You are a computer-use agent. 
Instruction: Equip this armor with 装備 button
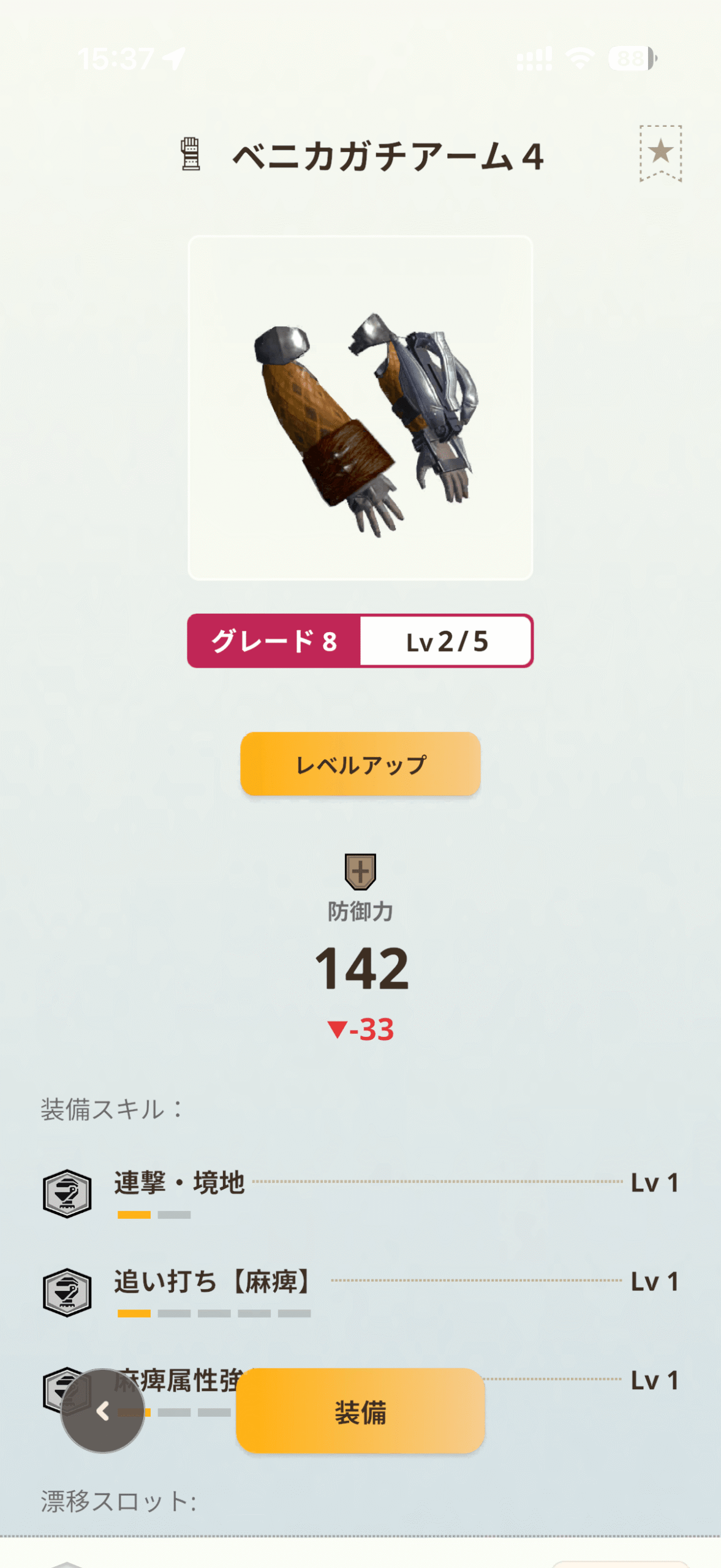coord(360,1411)
